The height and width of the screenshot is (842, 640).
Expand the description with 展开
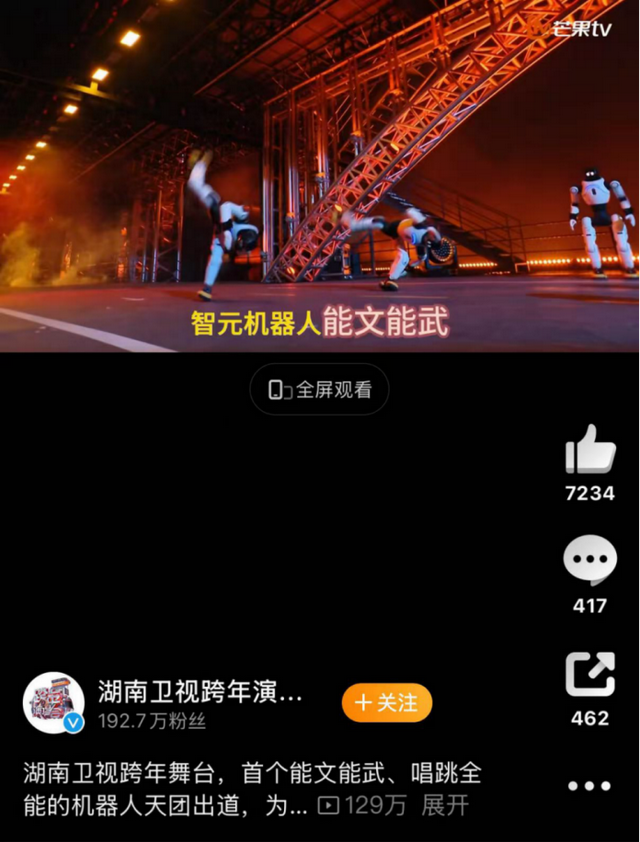[445, 805]
